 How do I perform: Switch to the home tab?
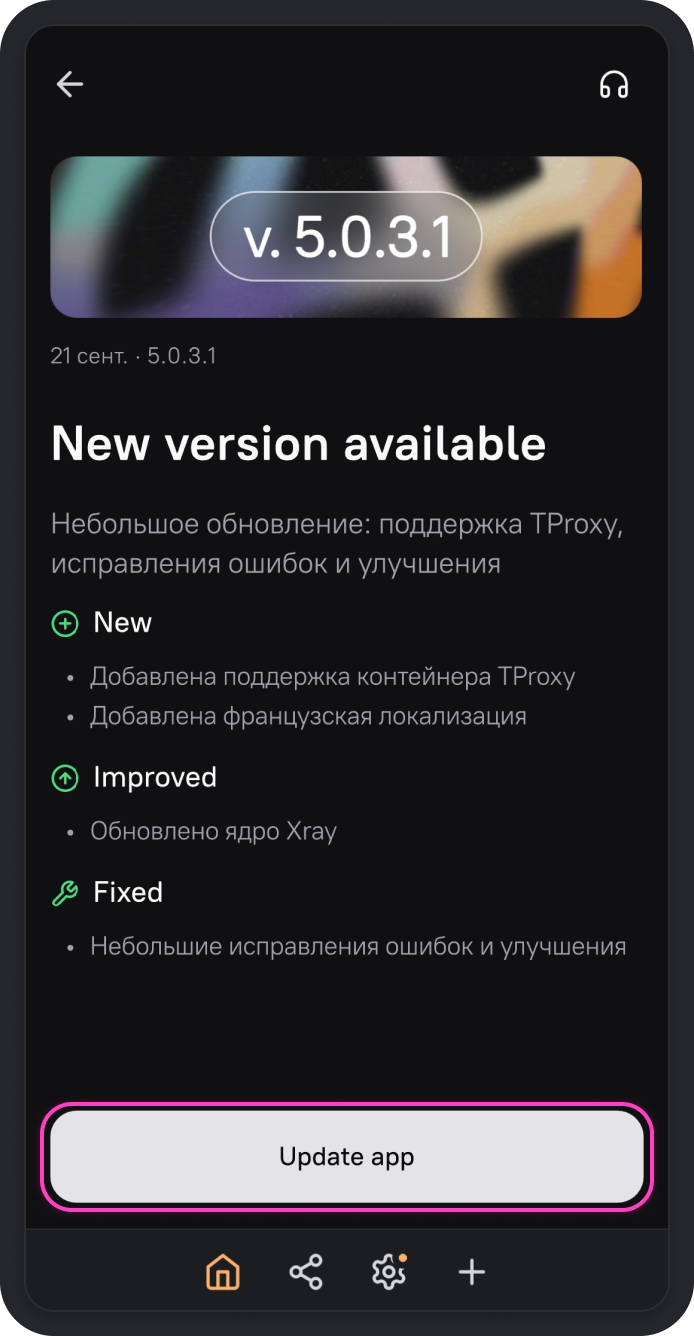tap(223, 1272)
